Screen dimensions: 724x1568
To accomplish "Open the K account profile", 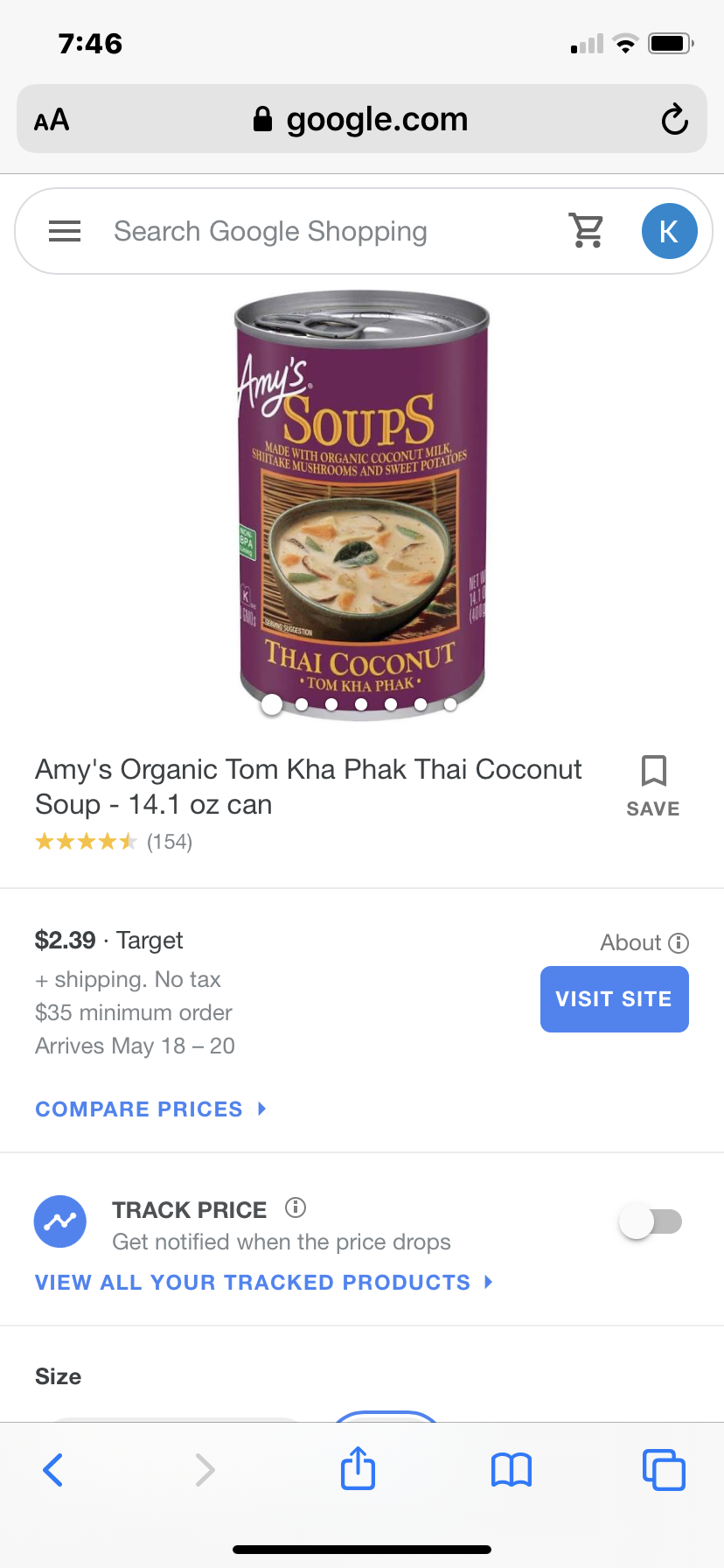I will (x=669, y=231).
